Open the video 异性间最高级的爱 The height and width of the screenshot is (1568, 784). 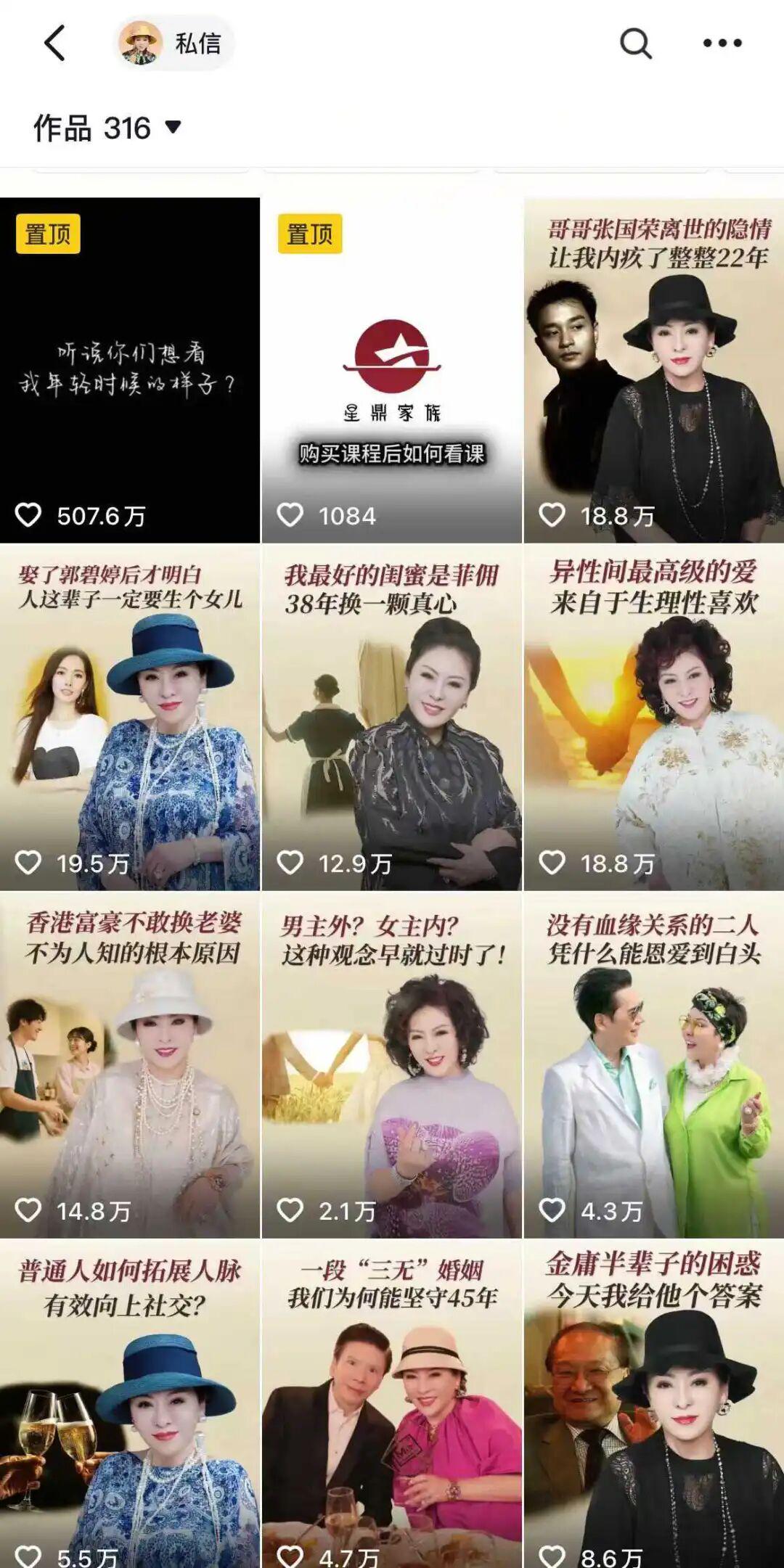click(654, 718)
